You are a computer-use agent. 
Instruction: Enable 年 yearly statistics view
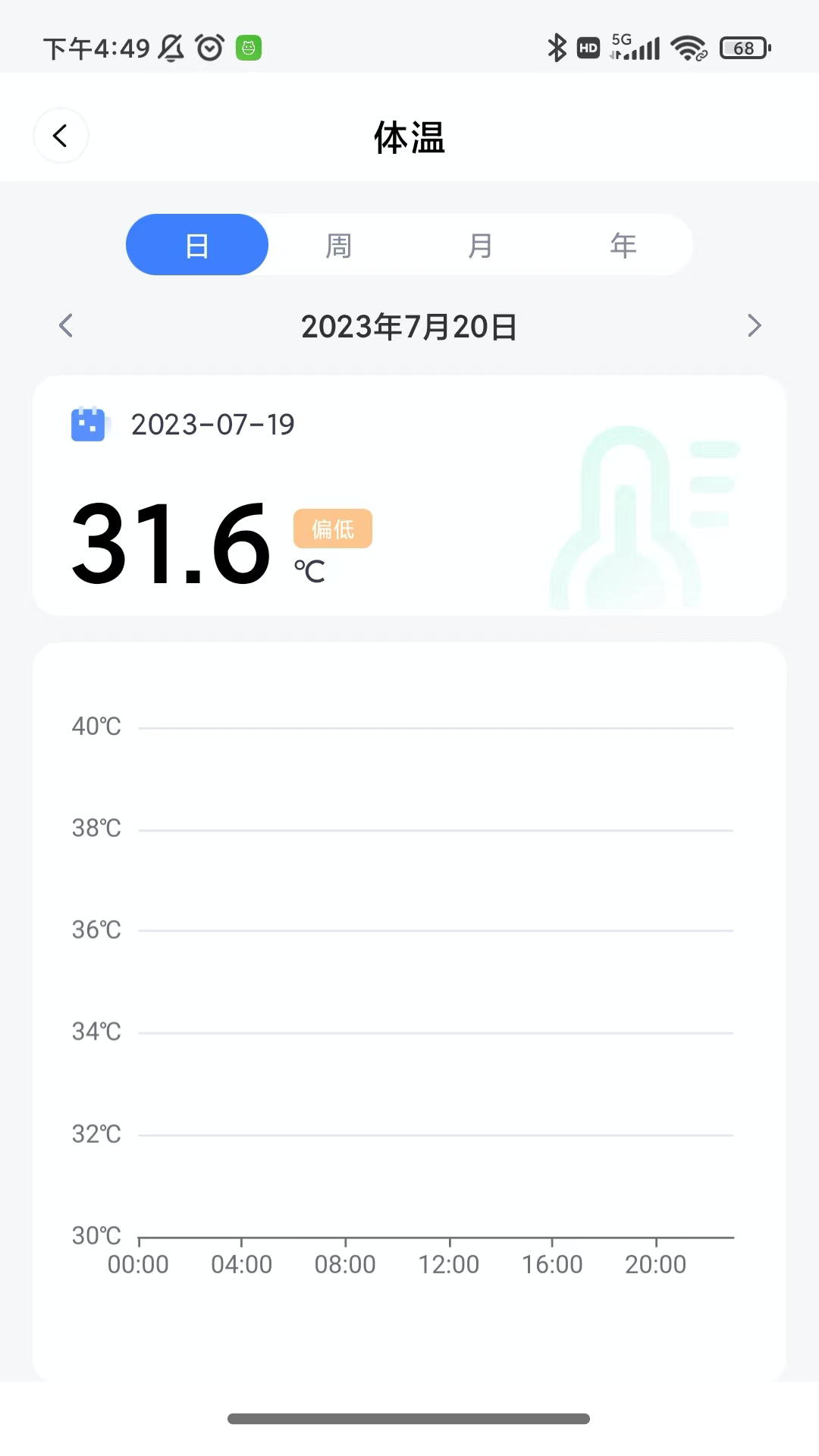623,244
